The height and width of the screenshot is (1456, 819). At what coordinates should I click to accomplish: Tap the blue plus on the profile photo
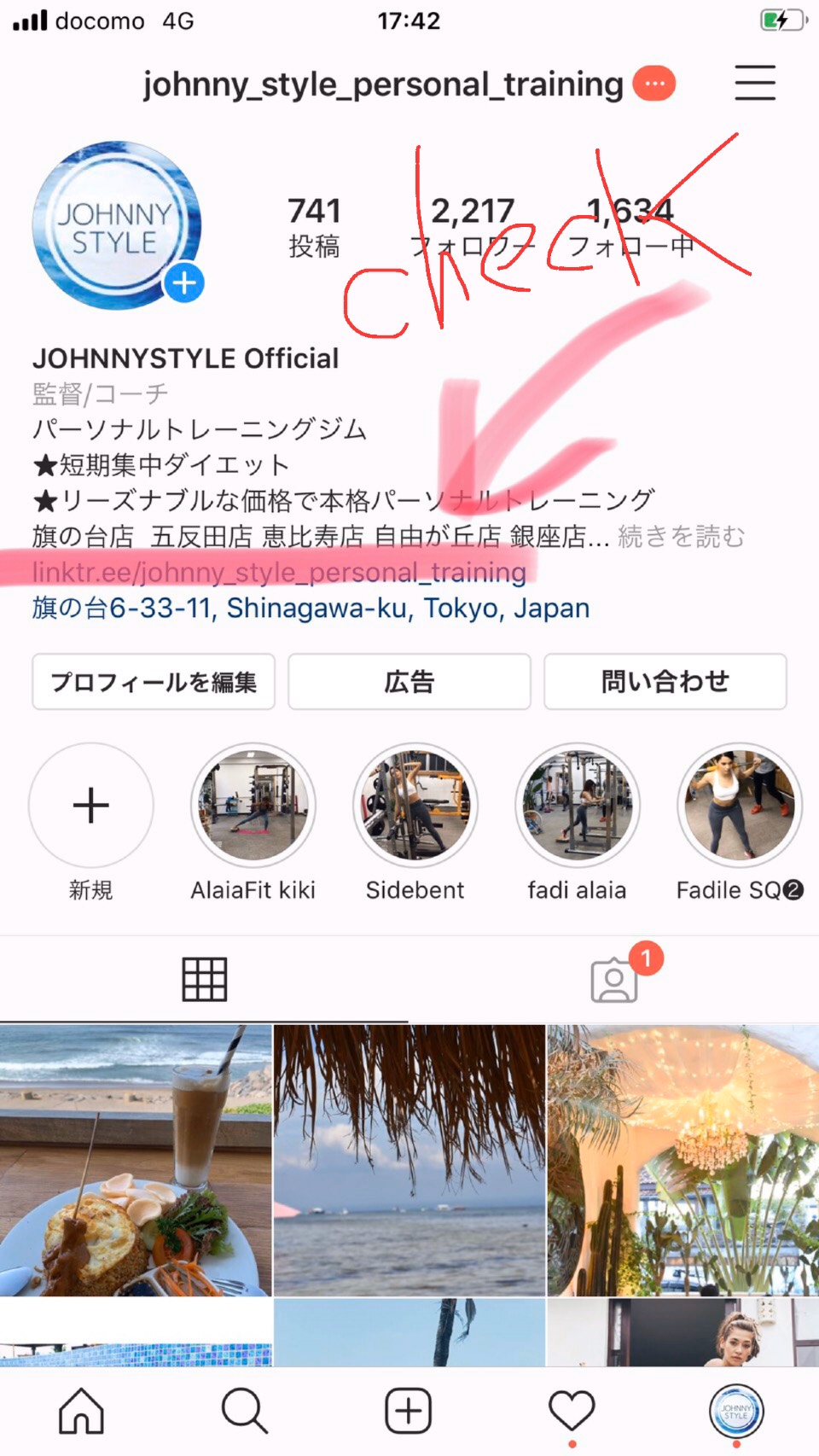pyautogui.click(x=184, y=283)
